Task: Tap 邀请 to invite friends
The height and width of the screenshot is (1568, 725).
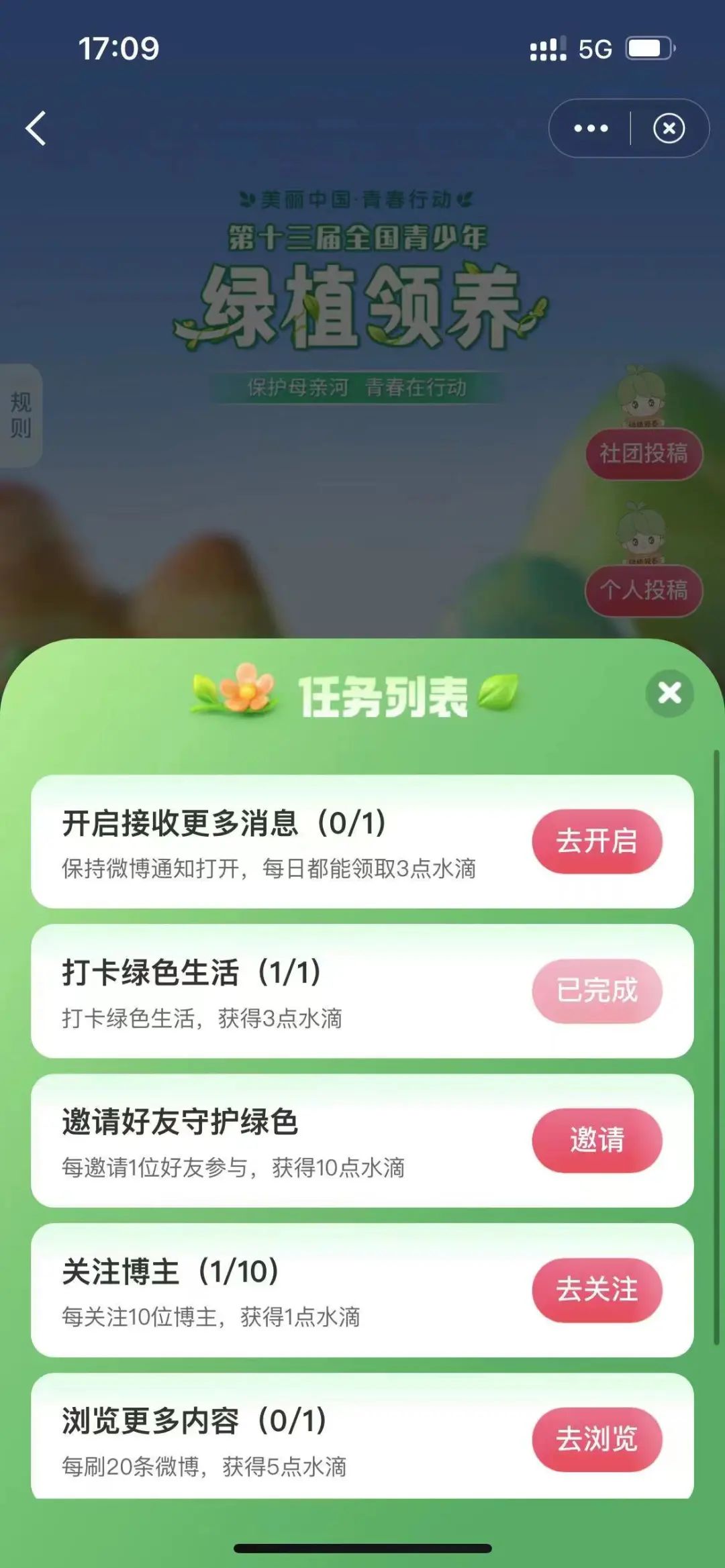Action: coord(597,1140)
